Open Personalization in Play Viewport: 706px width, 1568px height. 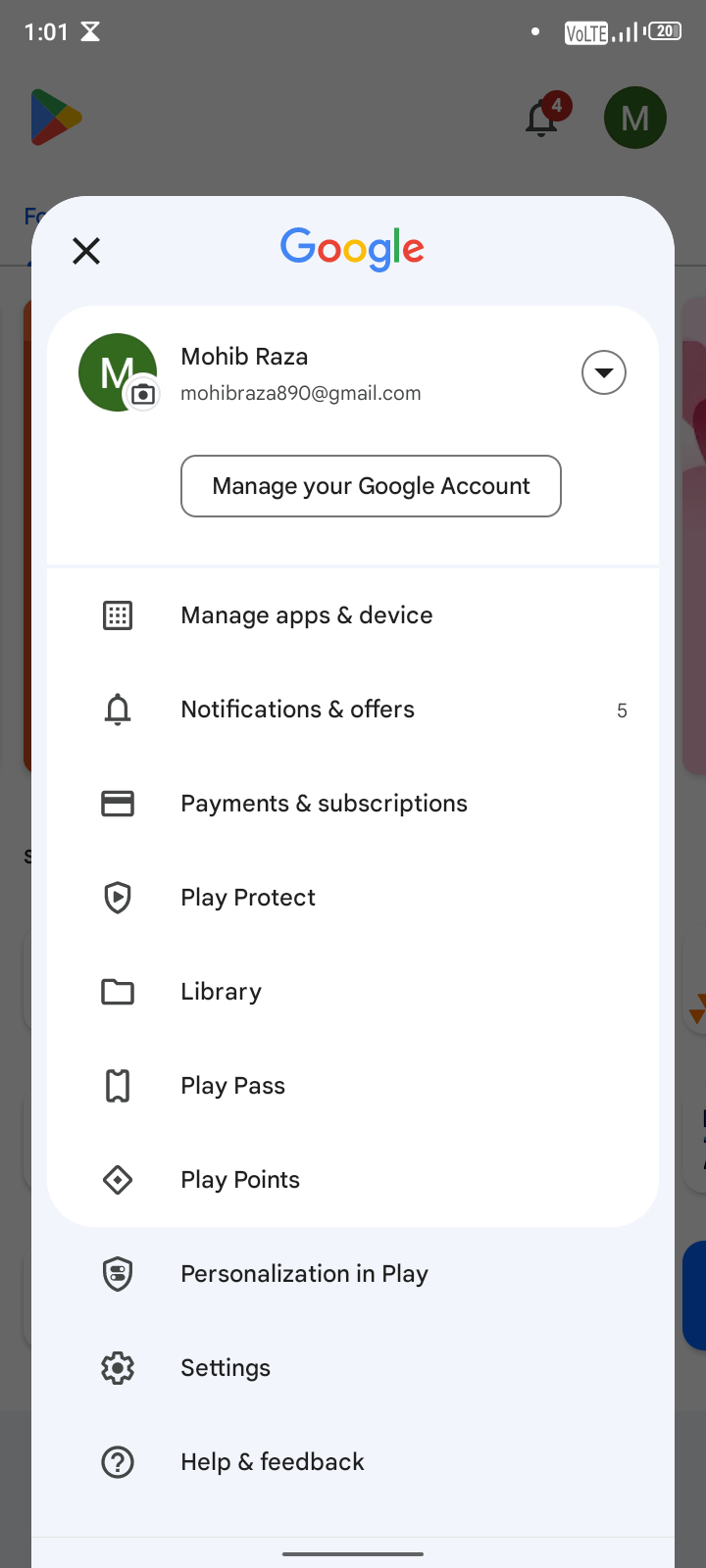(x=353, y=1274)
